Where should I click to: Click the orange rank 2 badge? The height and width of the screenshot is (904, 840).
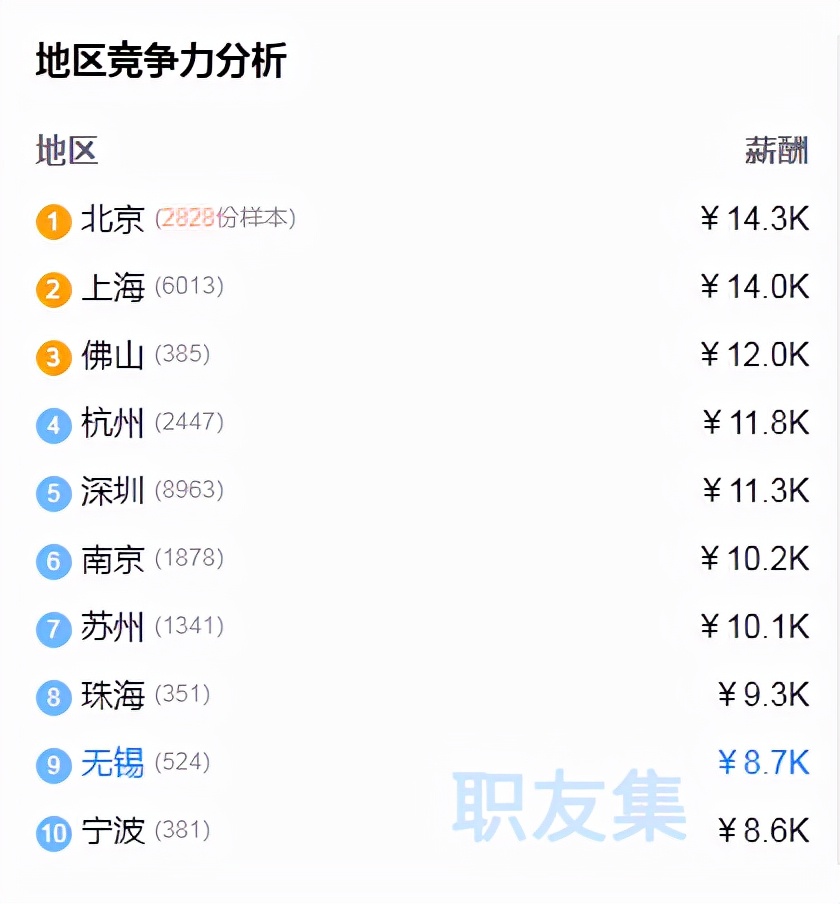[52, 289]
